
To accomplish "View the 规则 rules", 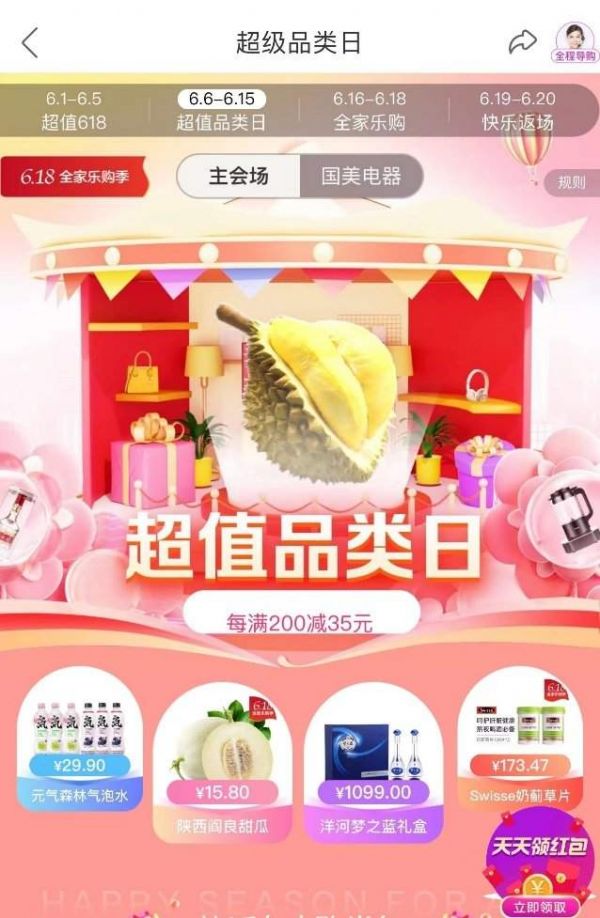I will (x=572, y=183).
